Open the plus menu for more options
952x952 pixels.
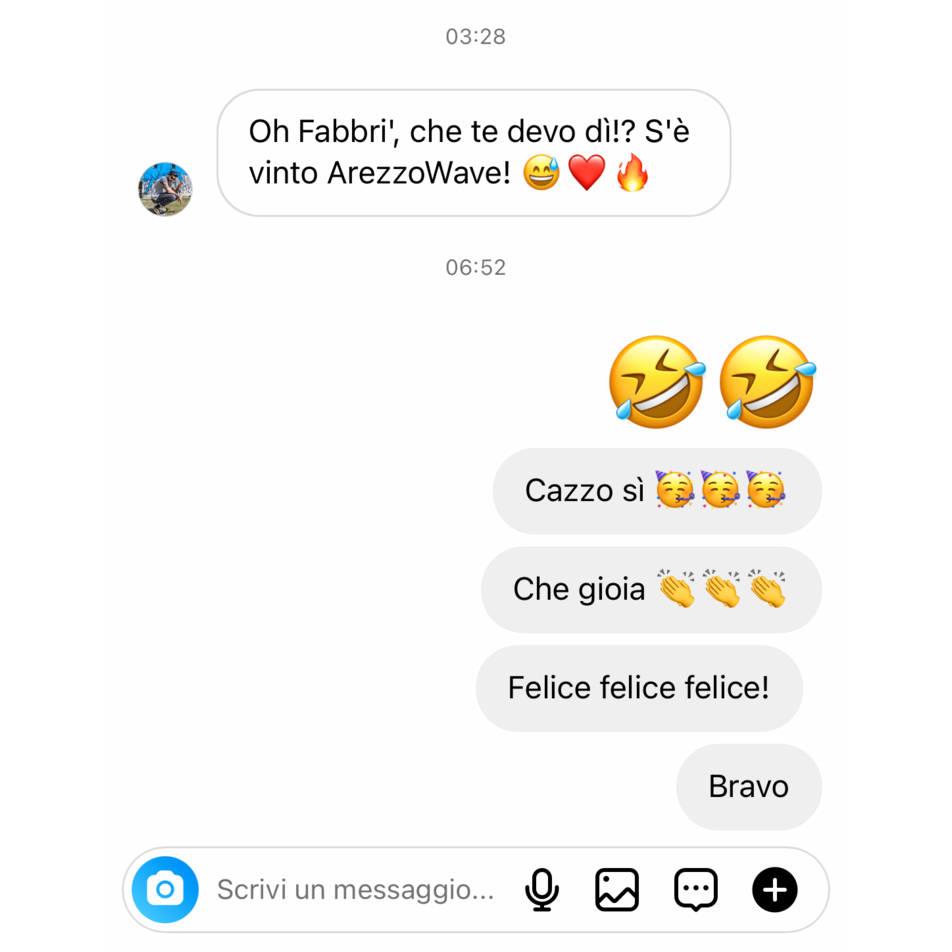[x=774, y=889]
